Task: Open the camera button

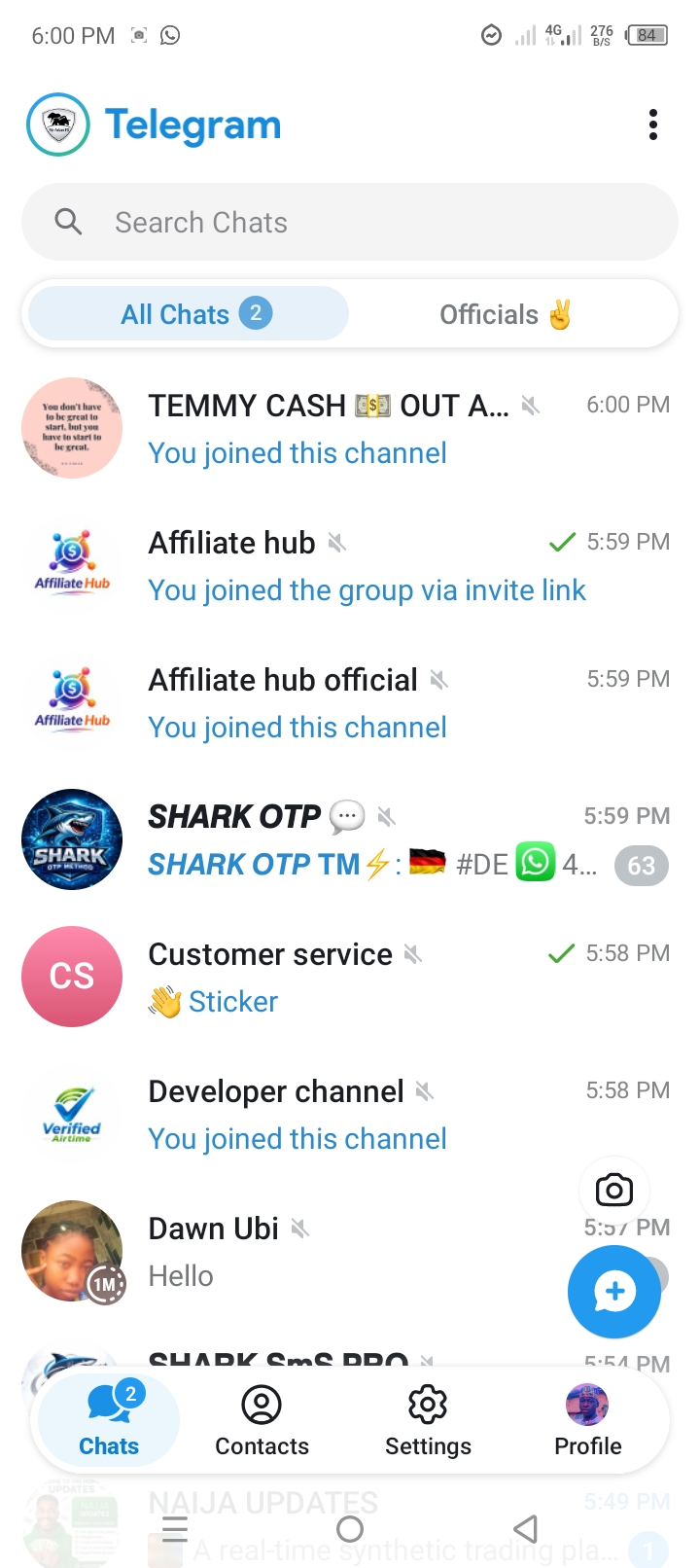Action: [x=614, y=1190]
